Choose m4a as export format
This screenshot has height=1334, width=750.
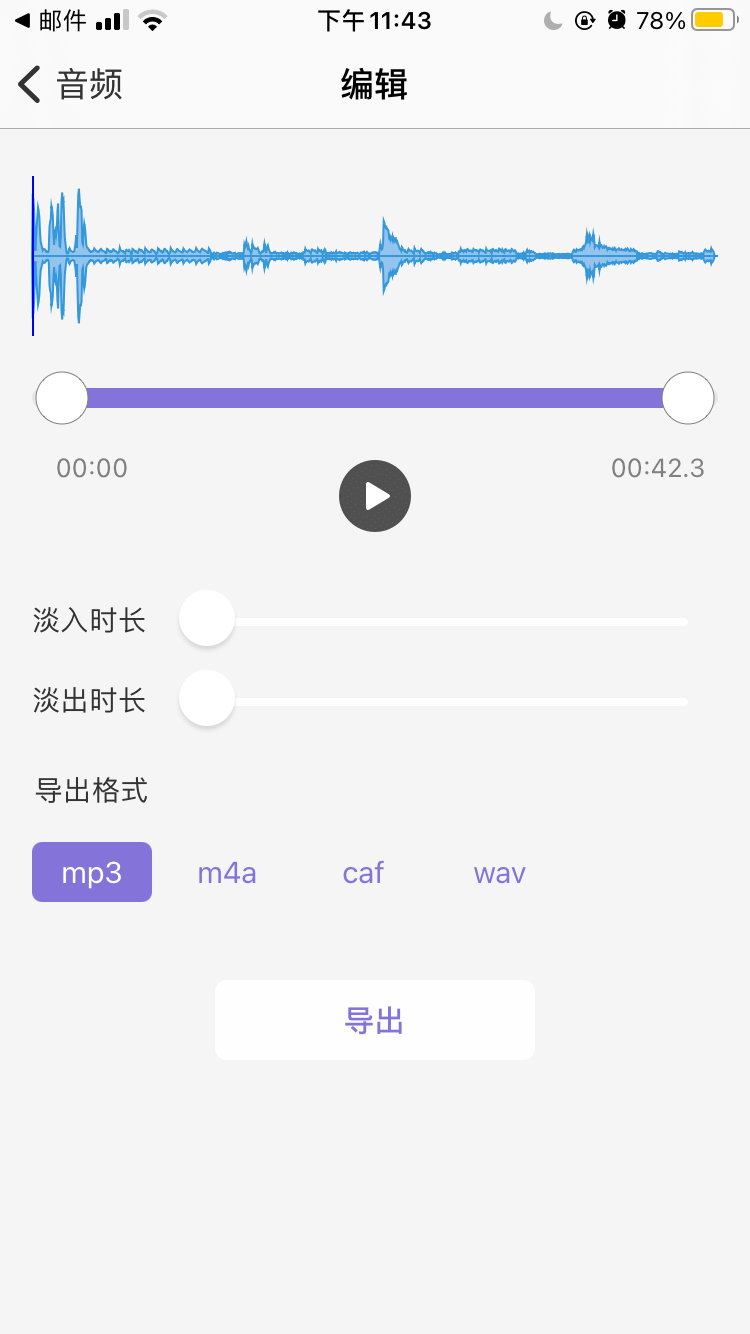click(227, 873)
